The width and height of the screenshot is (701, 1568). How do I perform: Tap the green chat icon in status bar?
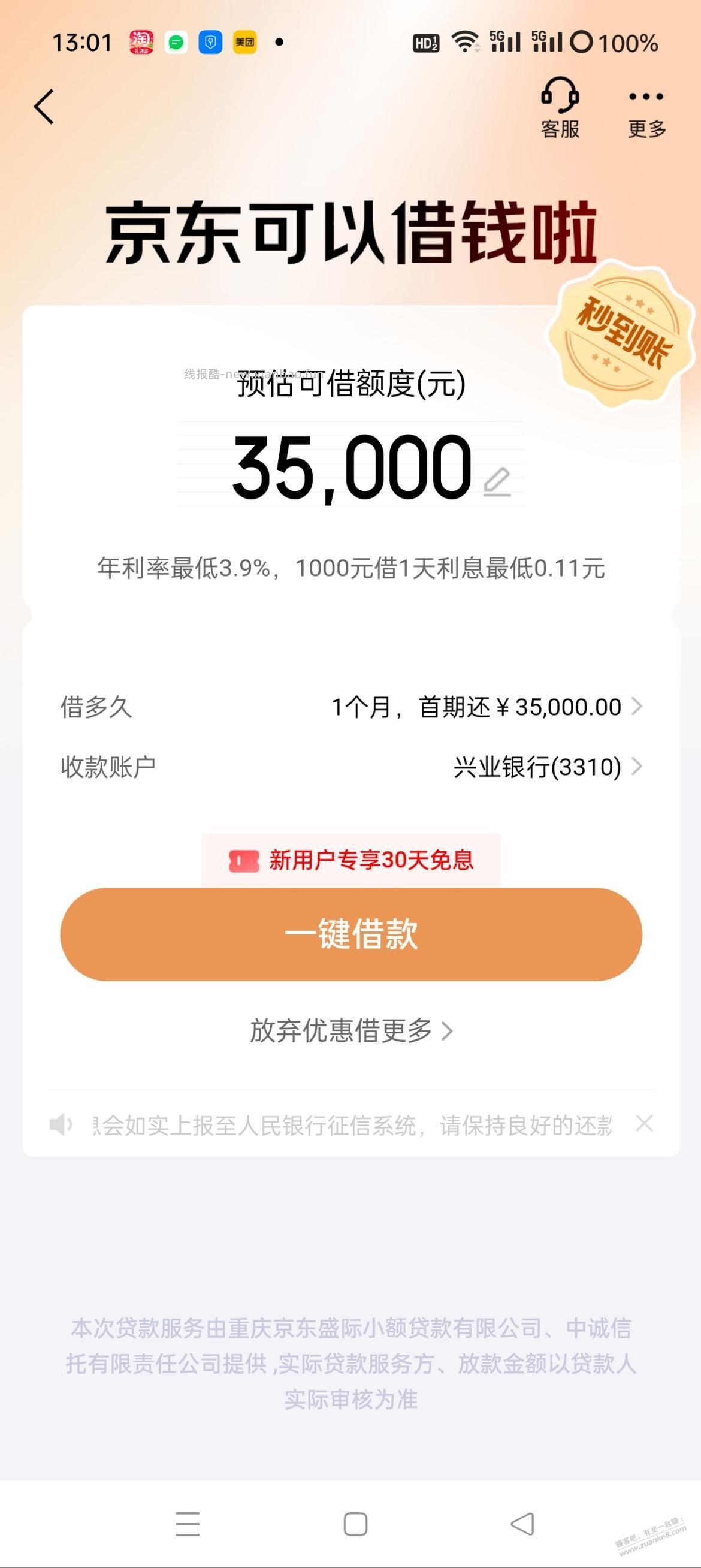point(175,41)
